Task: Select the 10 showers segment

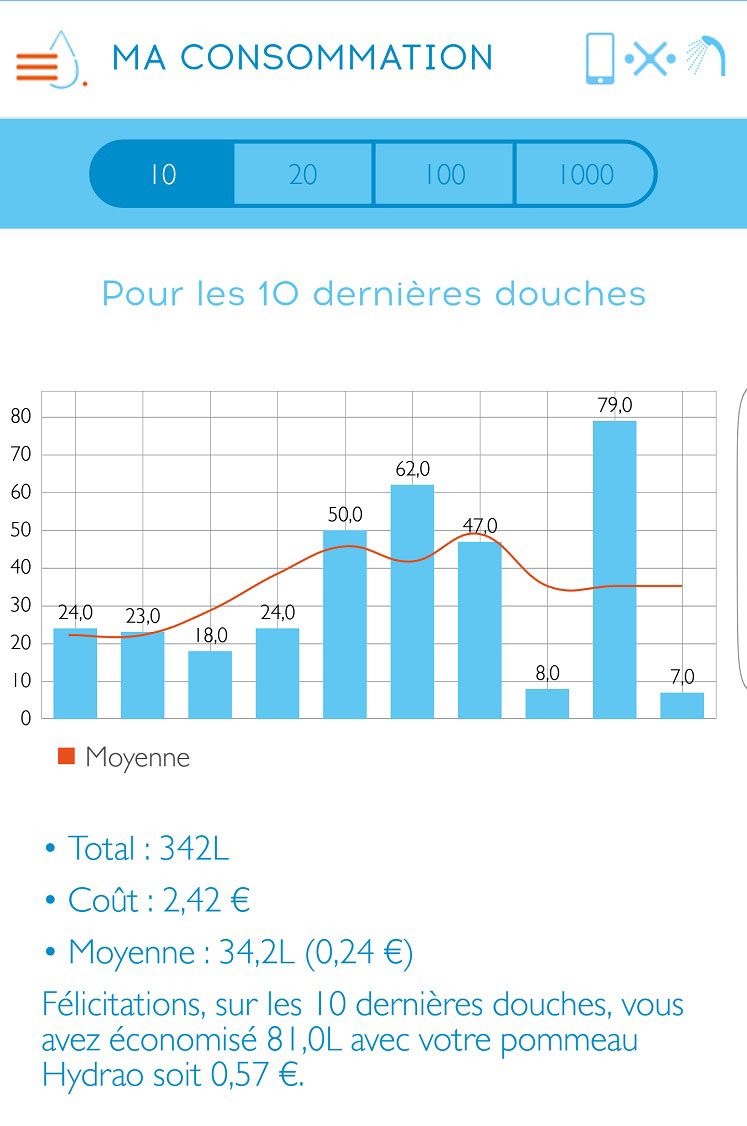Action: tap(162, 175)
